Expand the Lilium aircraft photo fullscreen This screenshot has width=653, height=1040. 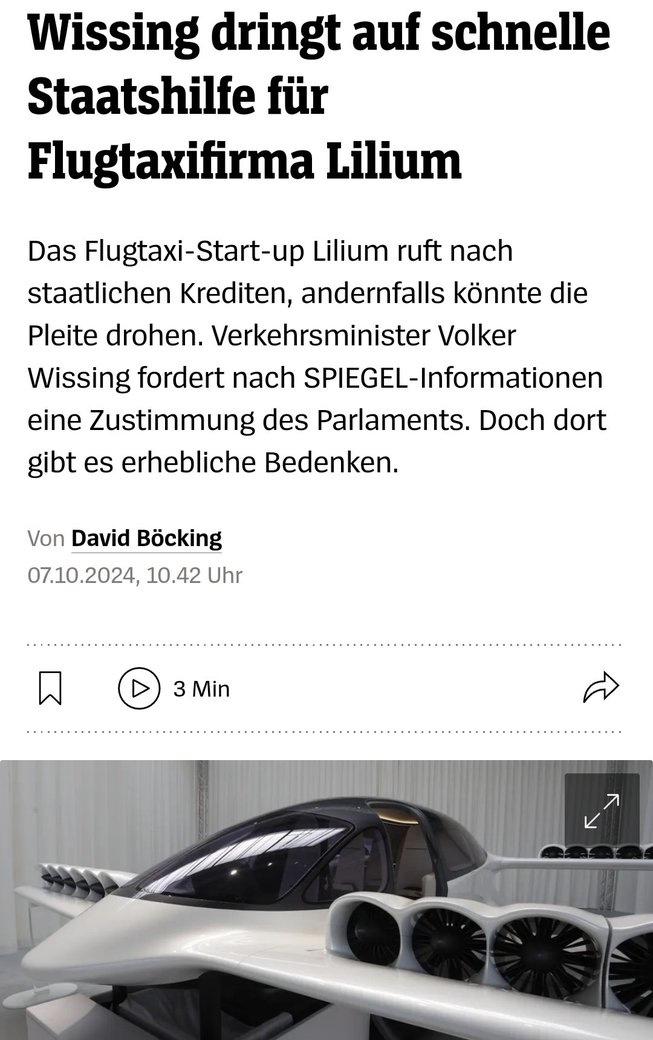601,811
